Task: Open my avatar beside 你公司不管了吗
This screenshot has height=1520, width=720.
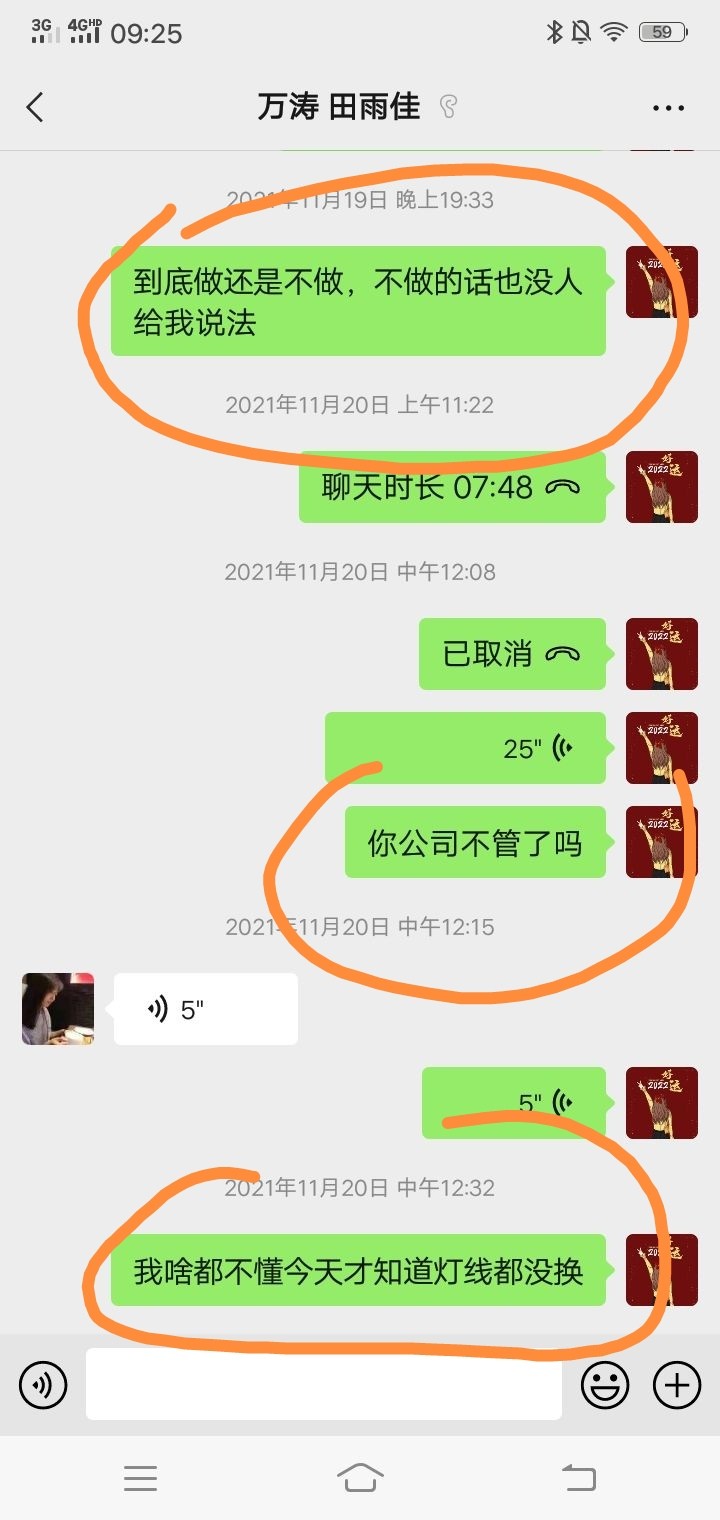Action: coord(661,842)
